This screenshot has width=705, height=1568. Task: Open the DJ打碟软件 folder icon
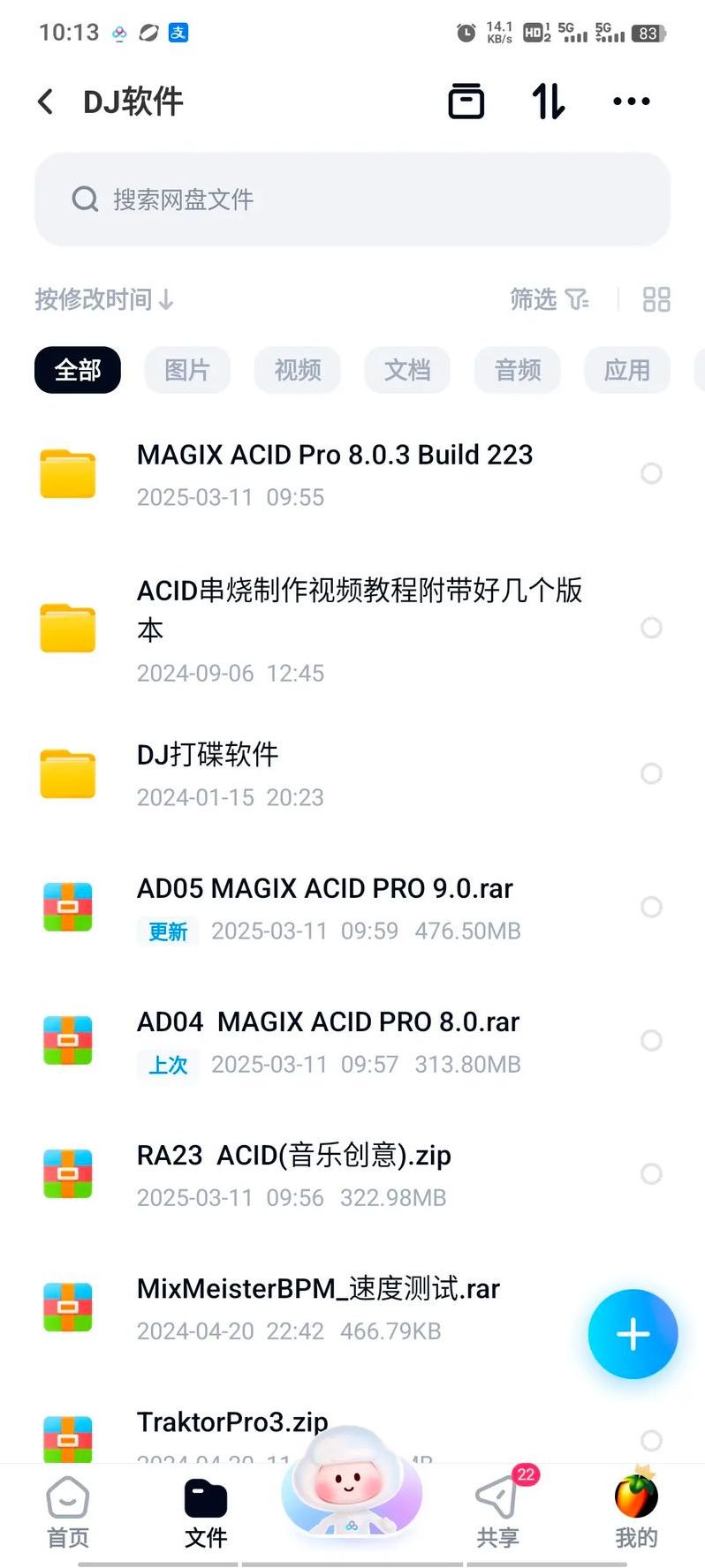[67, 773]
